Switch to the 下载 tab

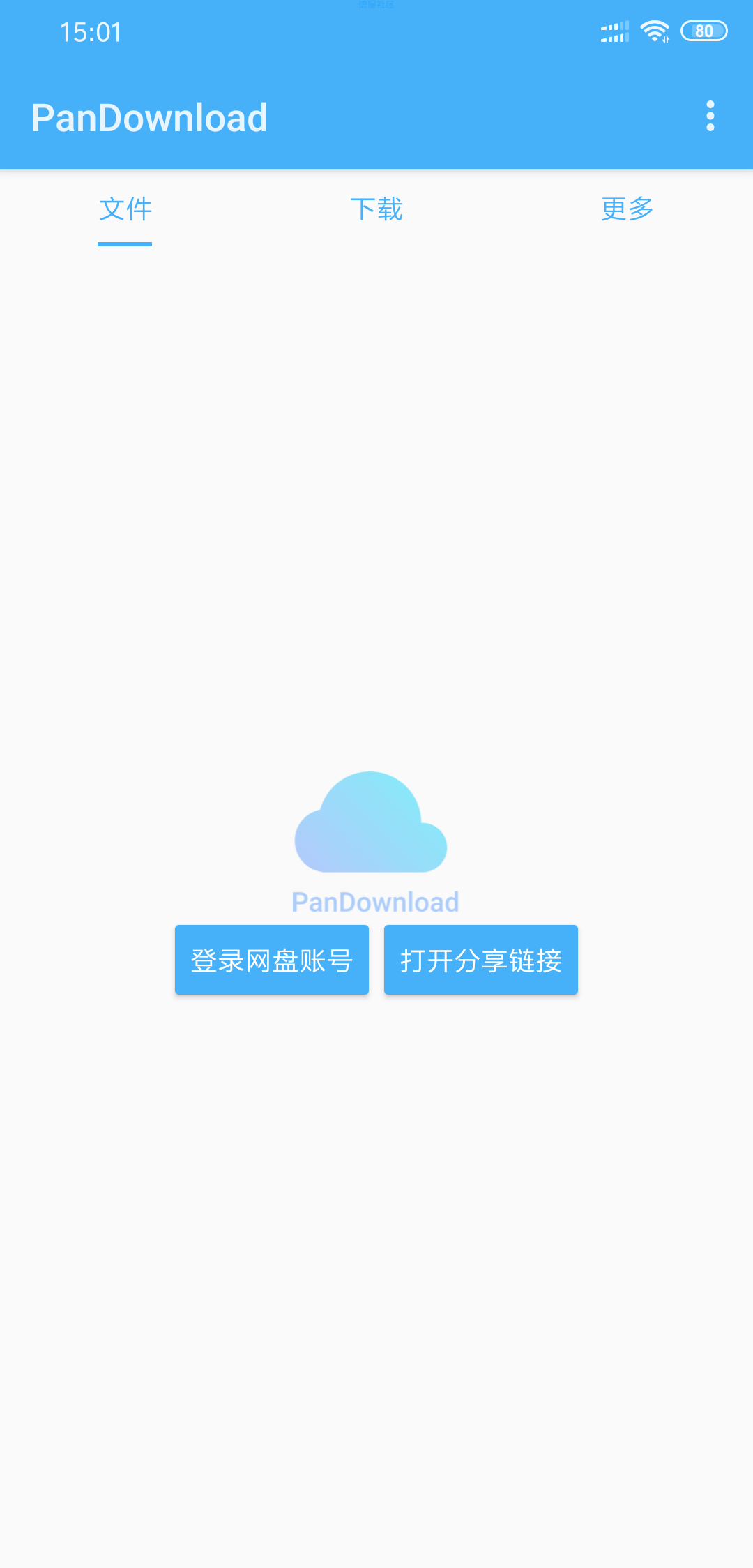point(376,209)
